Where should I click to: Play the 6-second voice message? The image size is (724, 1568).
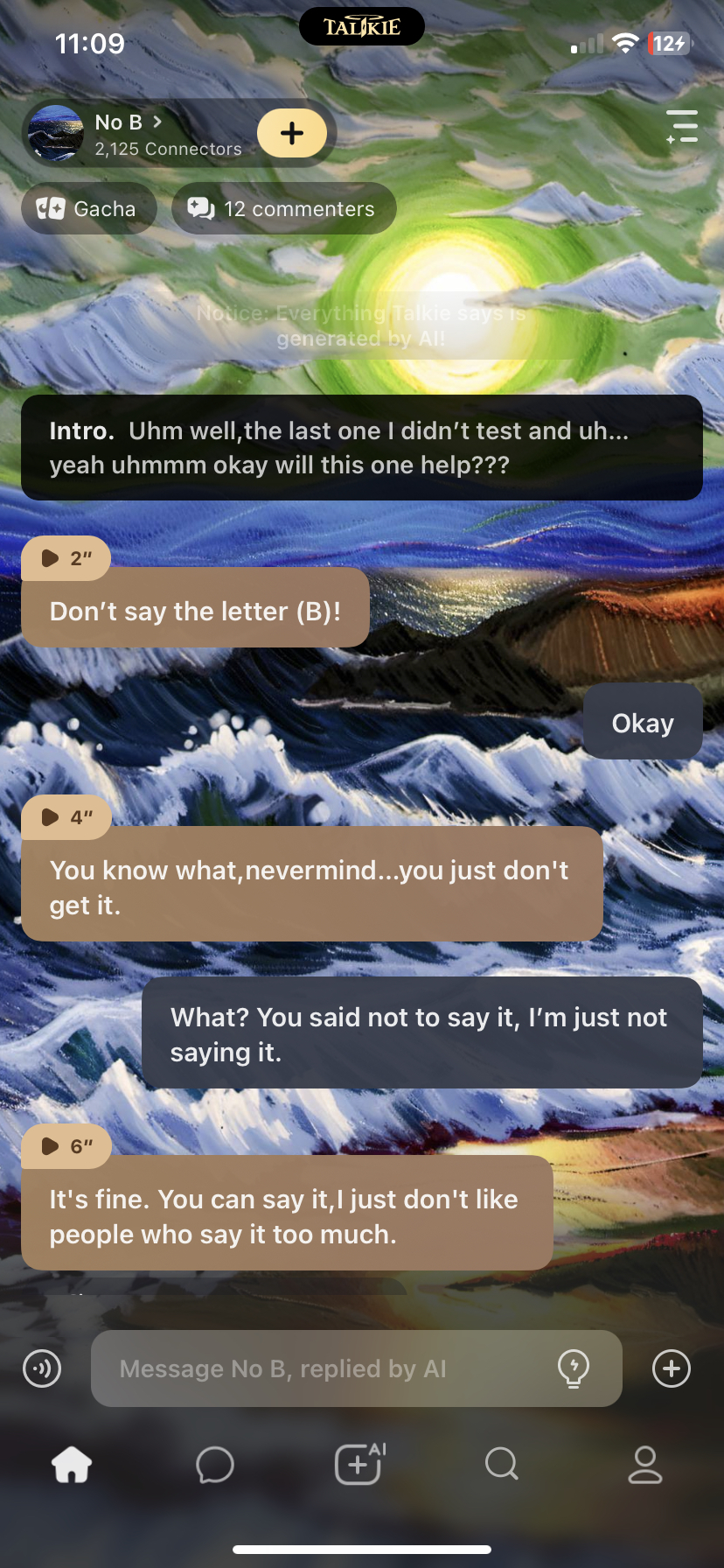pos(66,1146)
